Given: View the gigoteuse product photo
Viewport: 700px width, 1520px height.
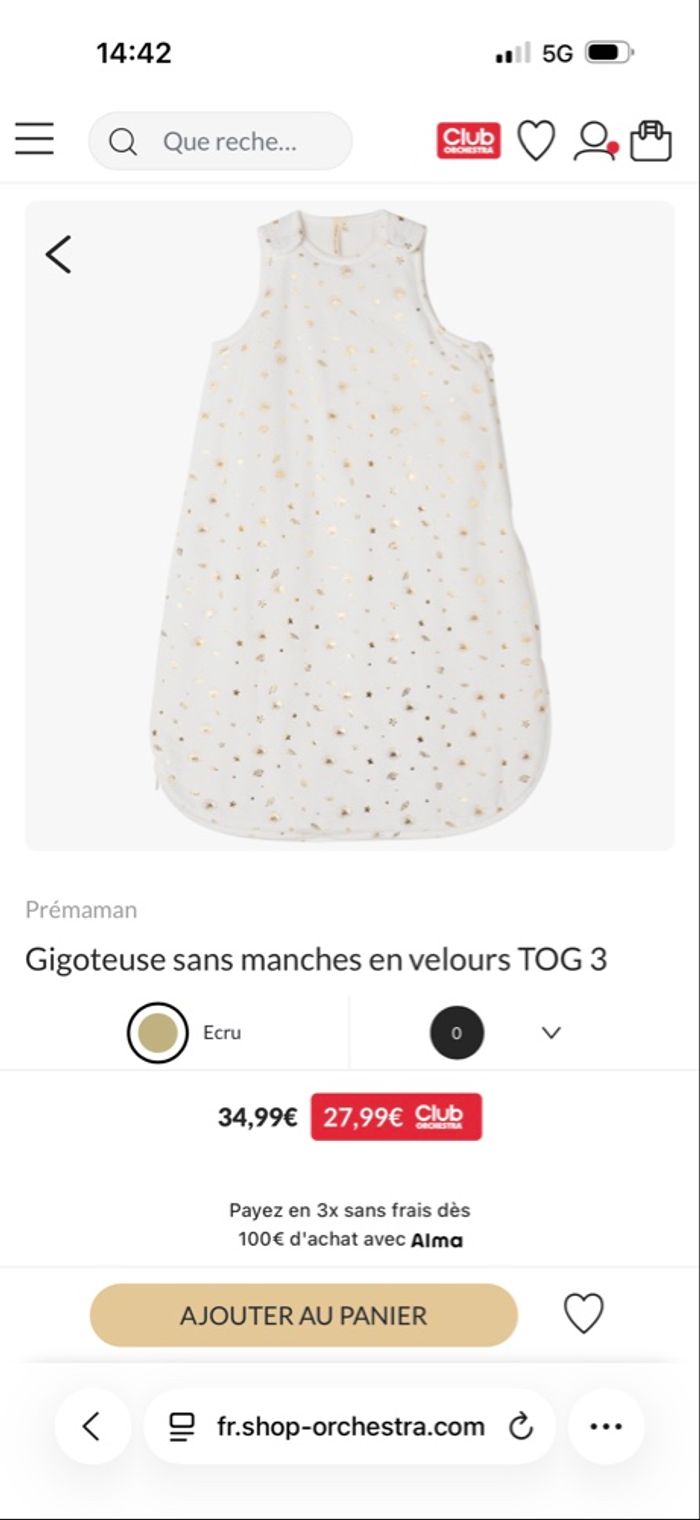Looking at the screenshot, I should 350,526.
